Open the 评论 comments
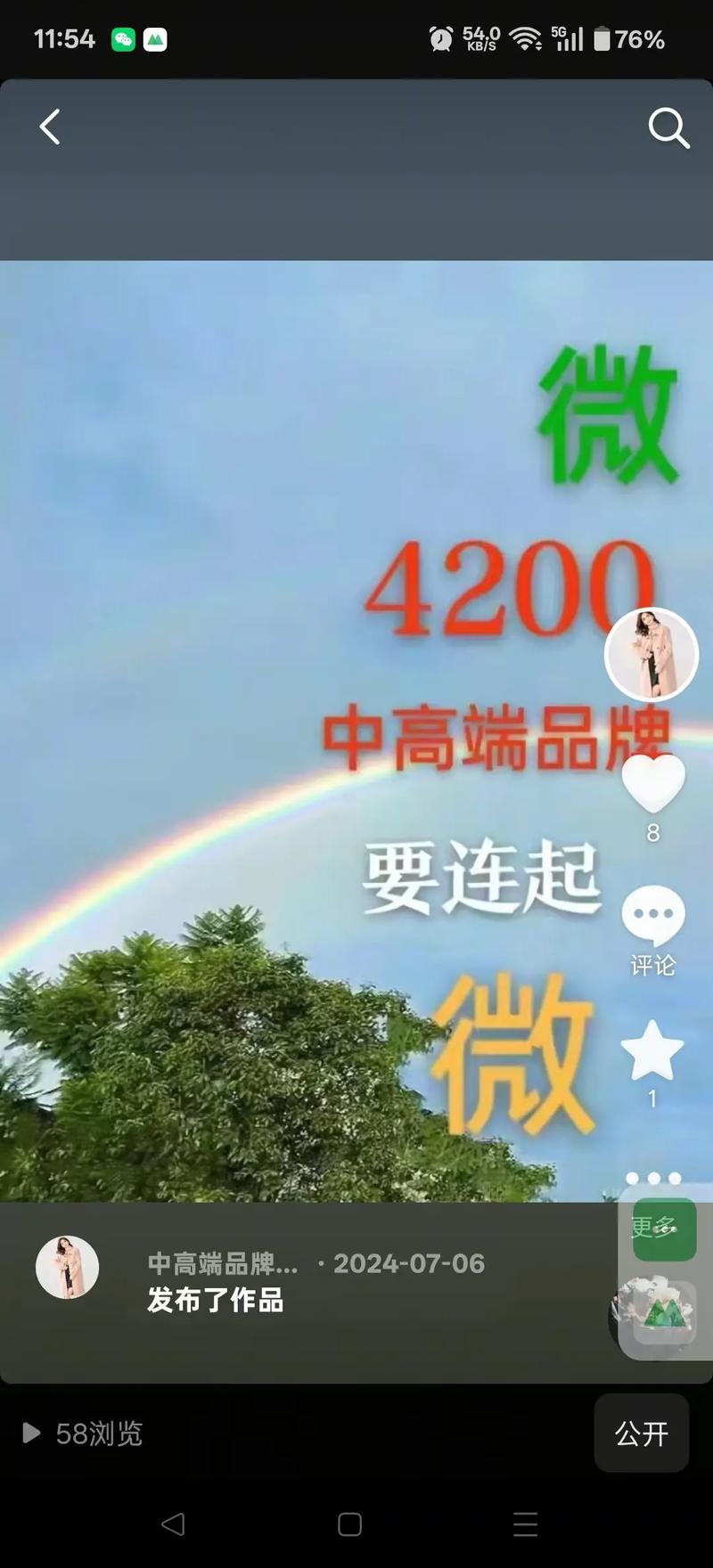 (653, 918)
